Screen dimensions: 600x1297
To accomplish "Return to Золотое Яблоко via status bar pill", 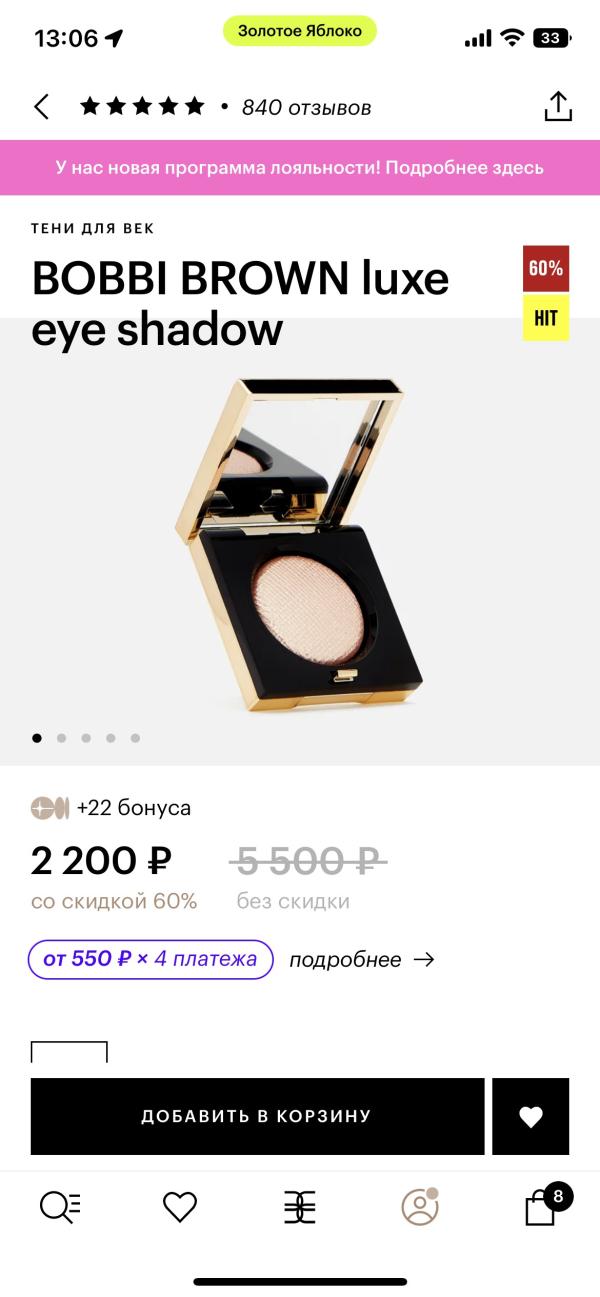I will (x=300, y=31).
